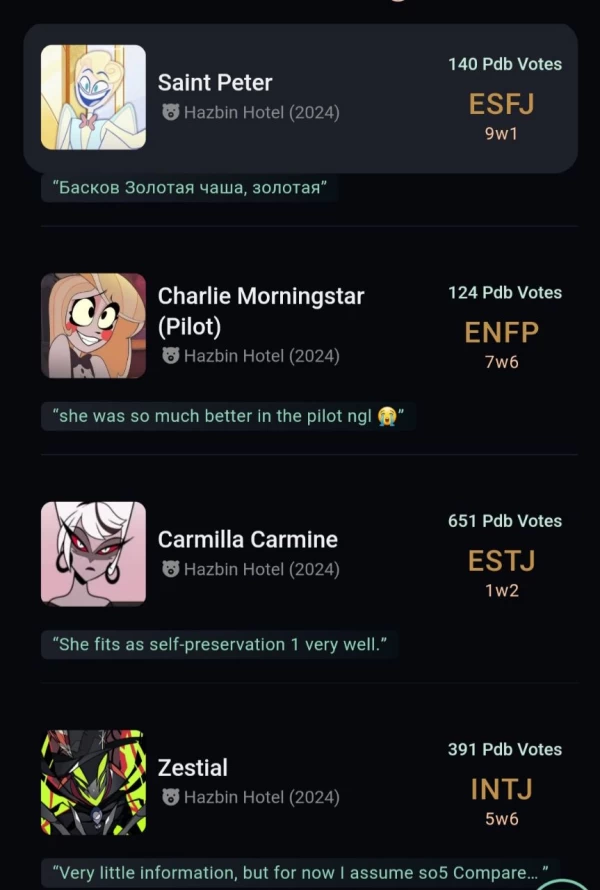Open Zestial's profile
This screenshot has height=890, width=600.
193,768
